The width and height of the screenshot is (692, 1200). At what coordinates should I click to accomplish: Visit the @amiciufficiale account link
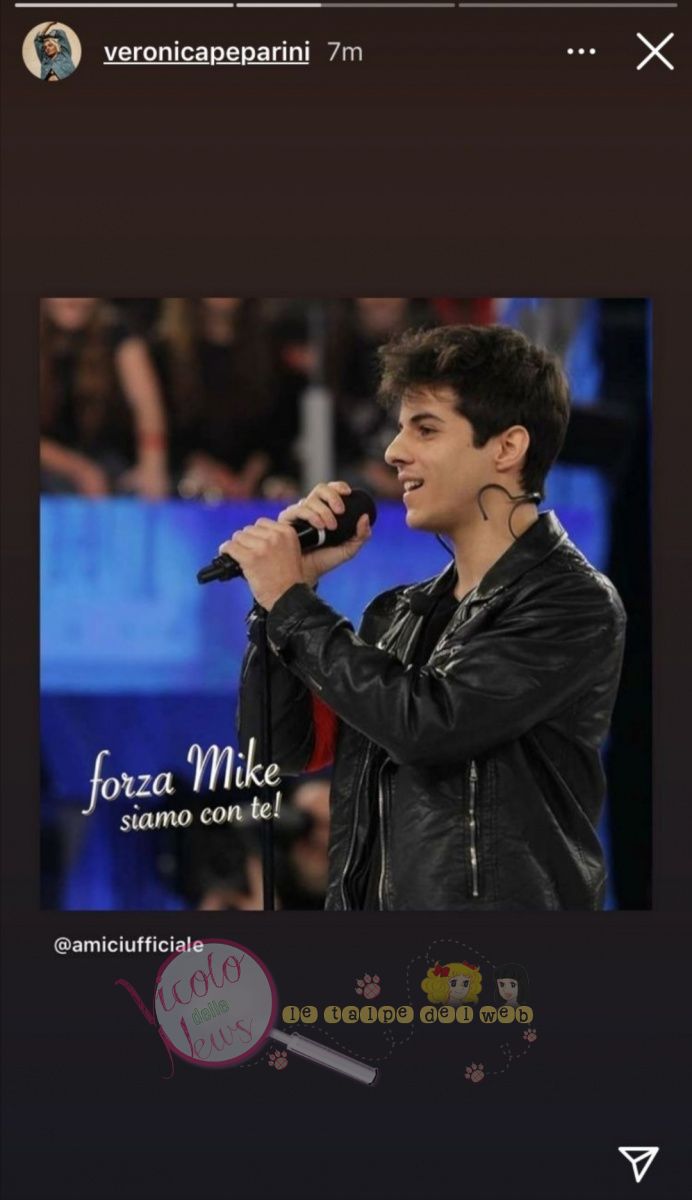click(x=128, y=945)
